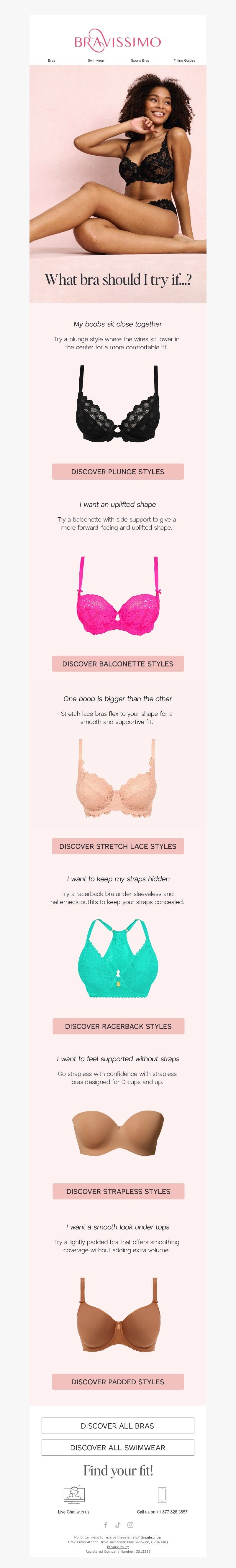The height and width of the screenshot is (1568, 236).
Task: Open the Privacy Policy link
Action: click(x=118, y=1546)
